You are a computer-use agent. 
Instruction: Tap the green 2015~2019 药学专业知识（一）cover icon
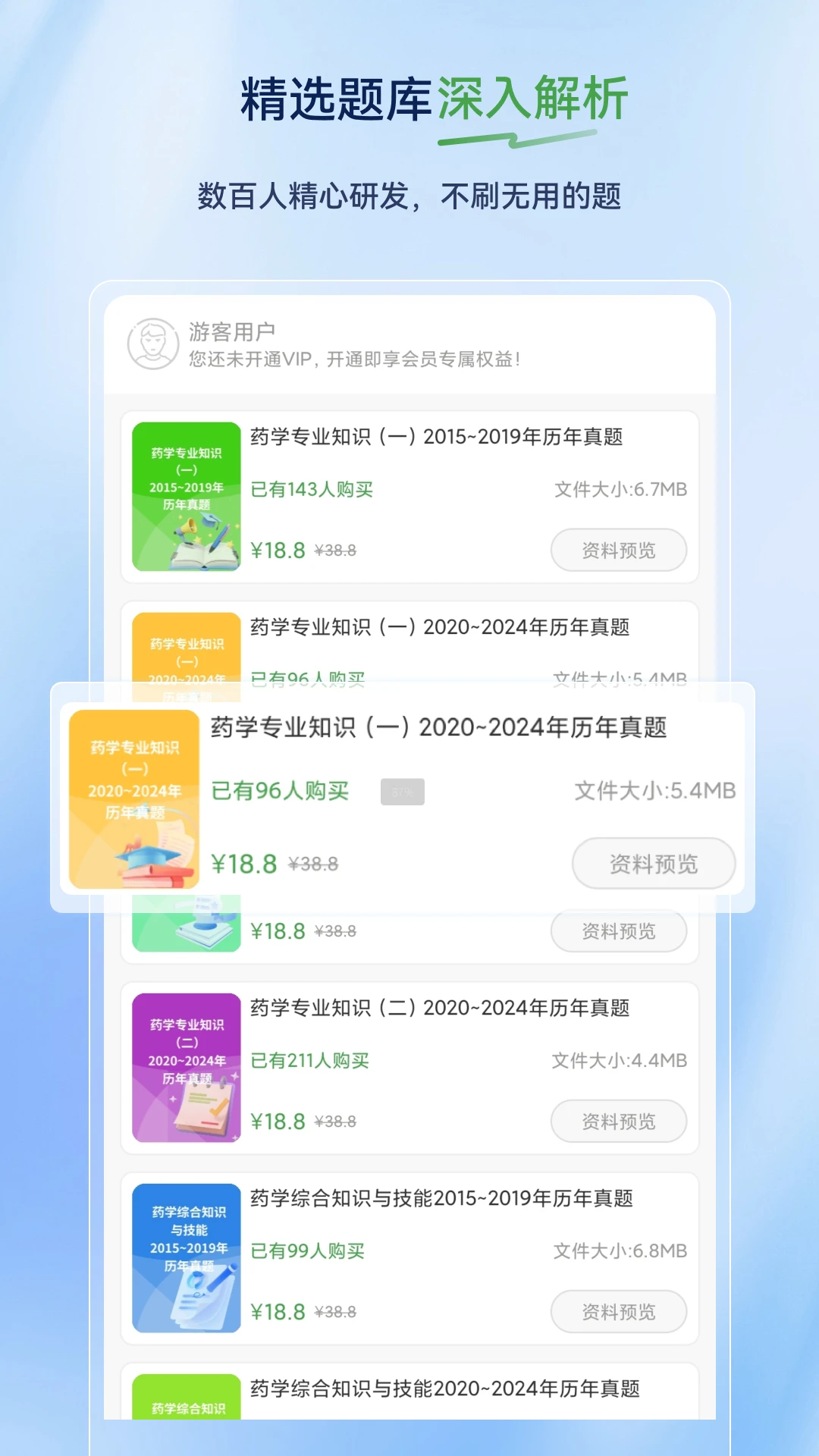click(x=187, y=494)
